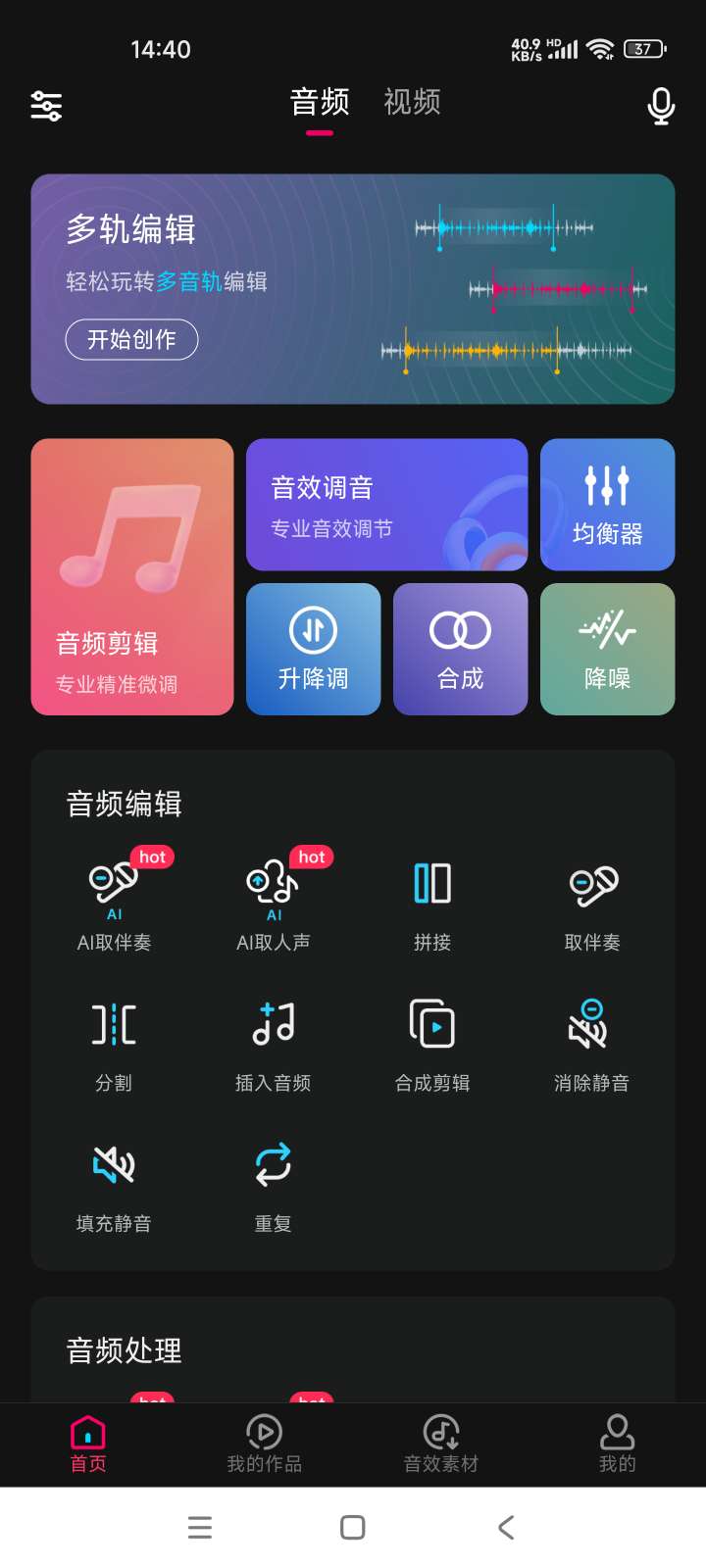Open the 降噪 noise reduction tool
This screenshot has height=1568, width=706.
tap(607, 649)
